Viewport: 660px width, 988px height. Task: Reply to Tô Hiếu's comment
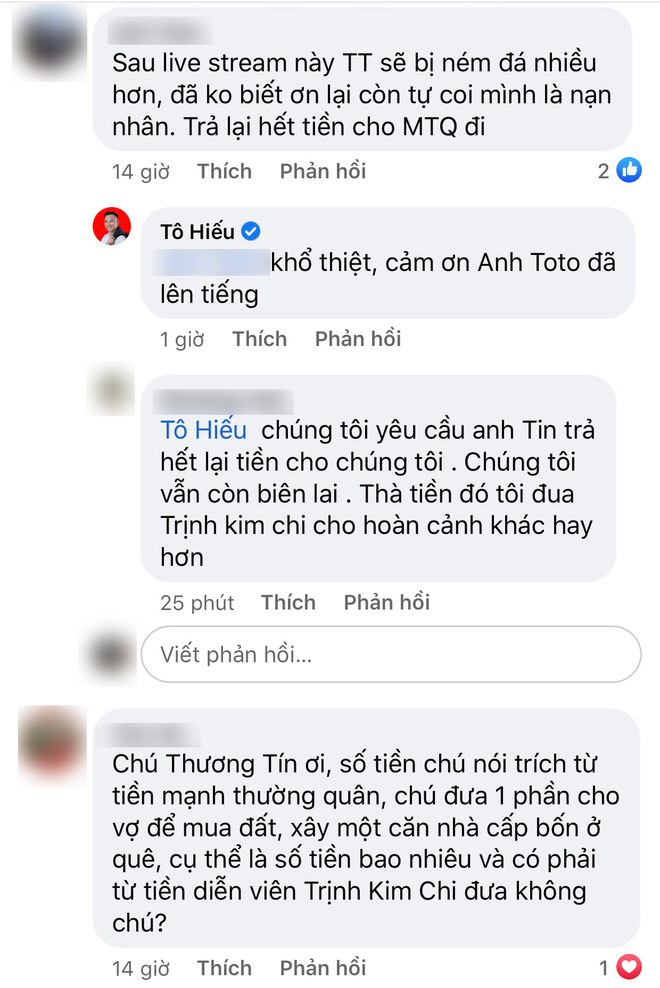[357, 339]
